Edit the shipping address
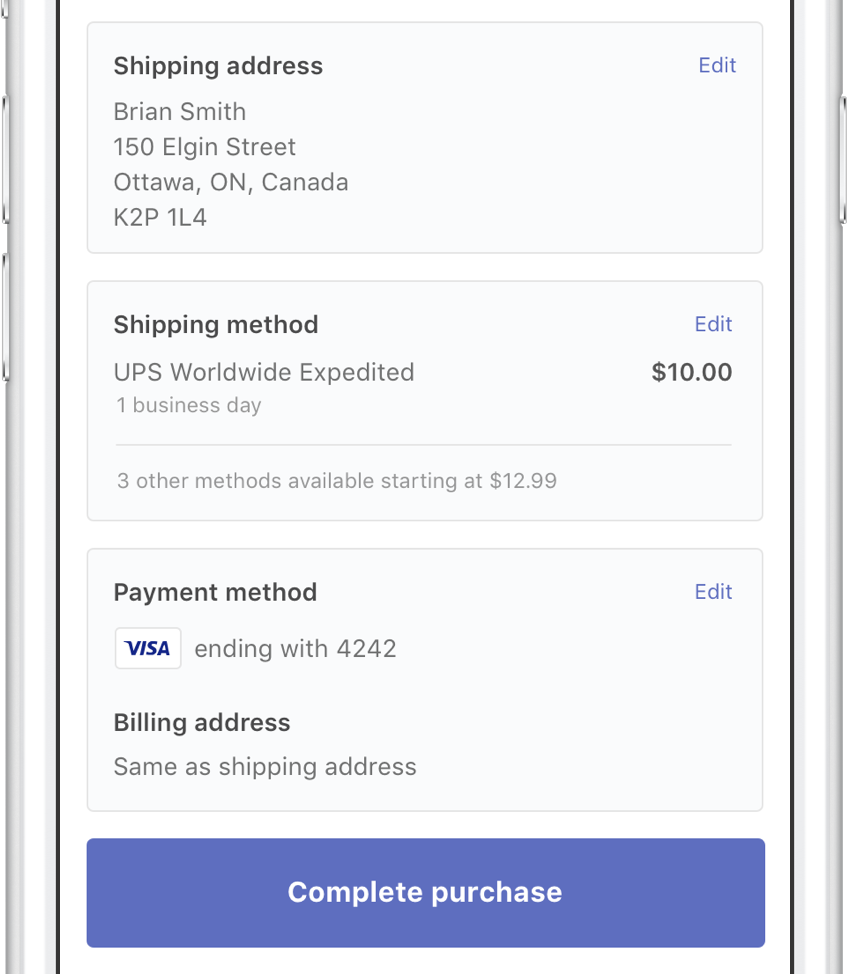The width and height of the screenshot is (848, 974). pos(717,65)
